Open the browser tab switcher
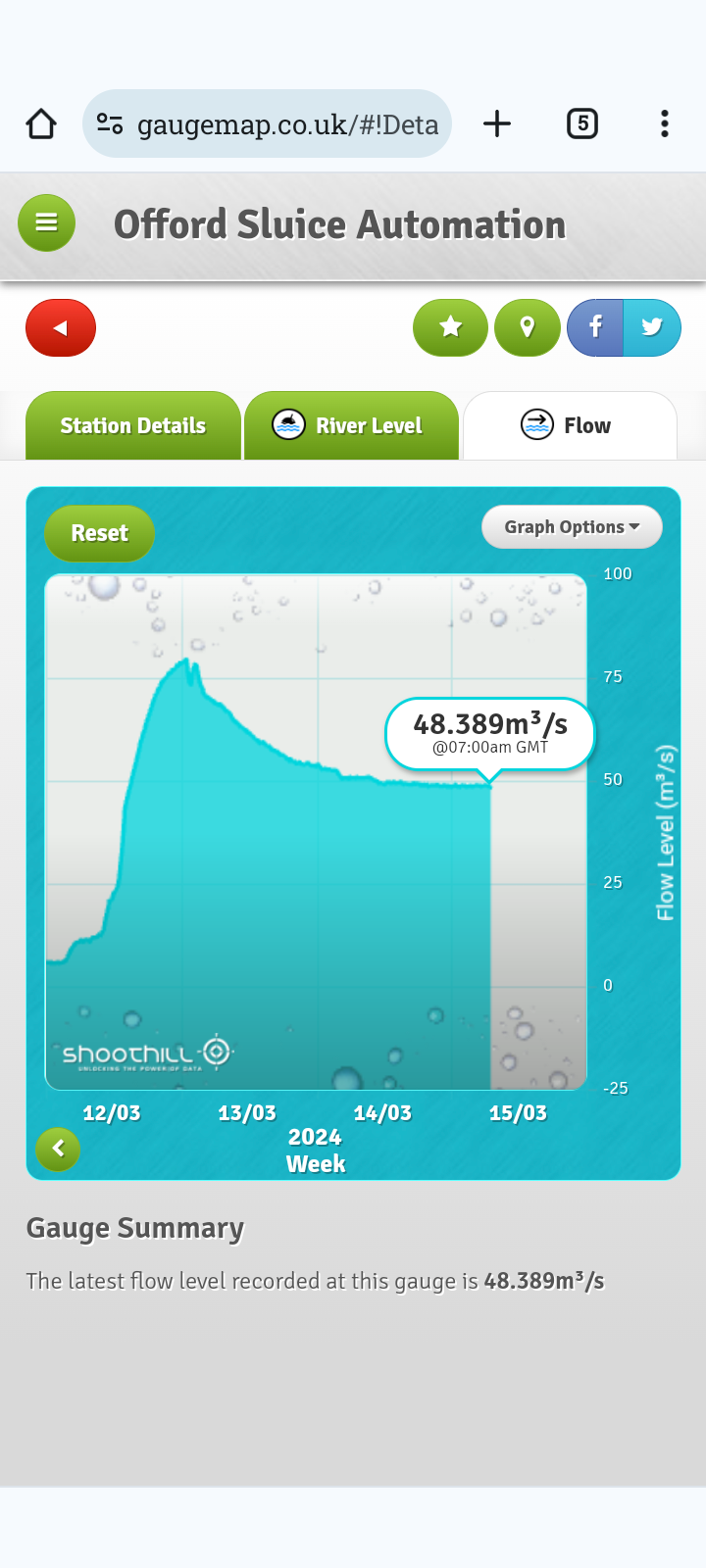Viewport: 706px width, 1568px height. pos(582,123)
